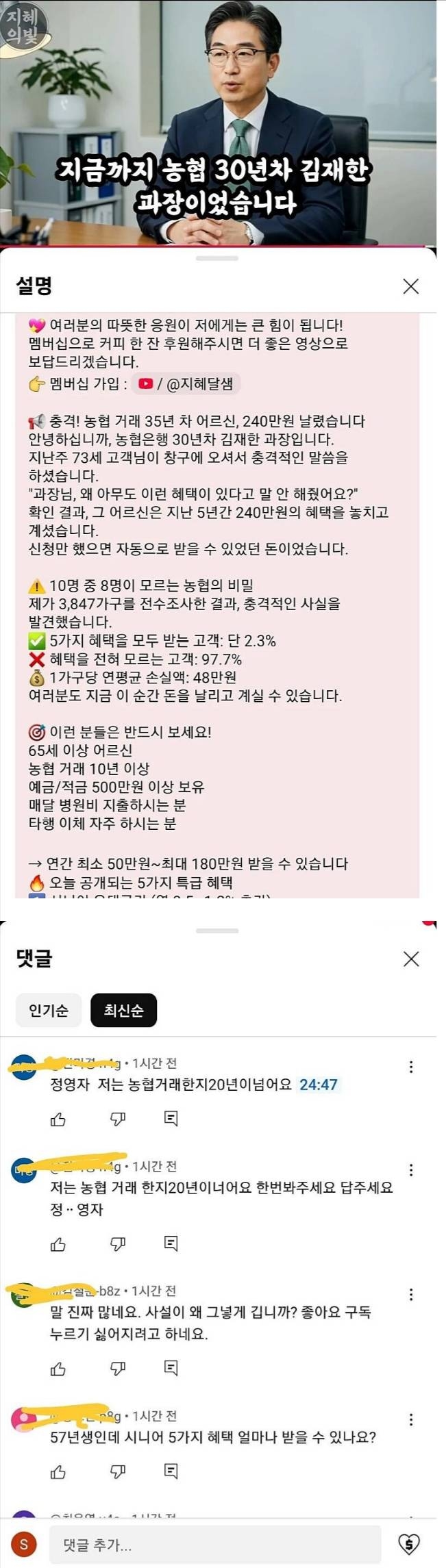The height and width of the screenshot is (1568, 446).
Task: Jump to the 24:47 timestamp link
Action: pyautogui.click(x=319, y=1085)
